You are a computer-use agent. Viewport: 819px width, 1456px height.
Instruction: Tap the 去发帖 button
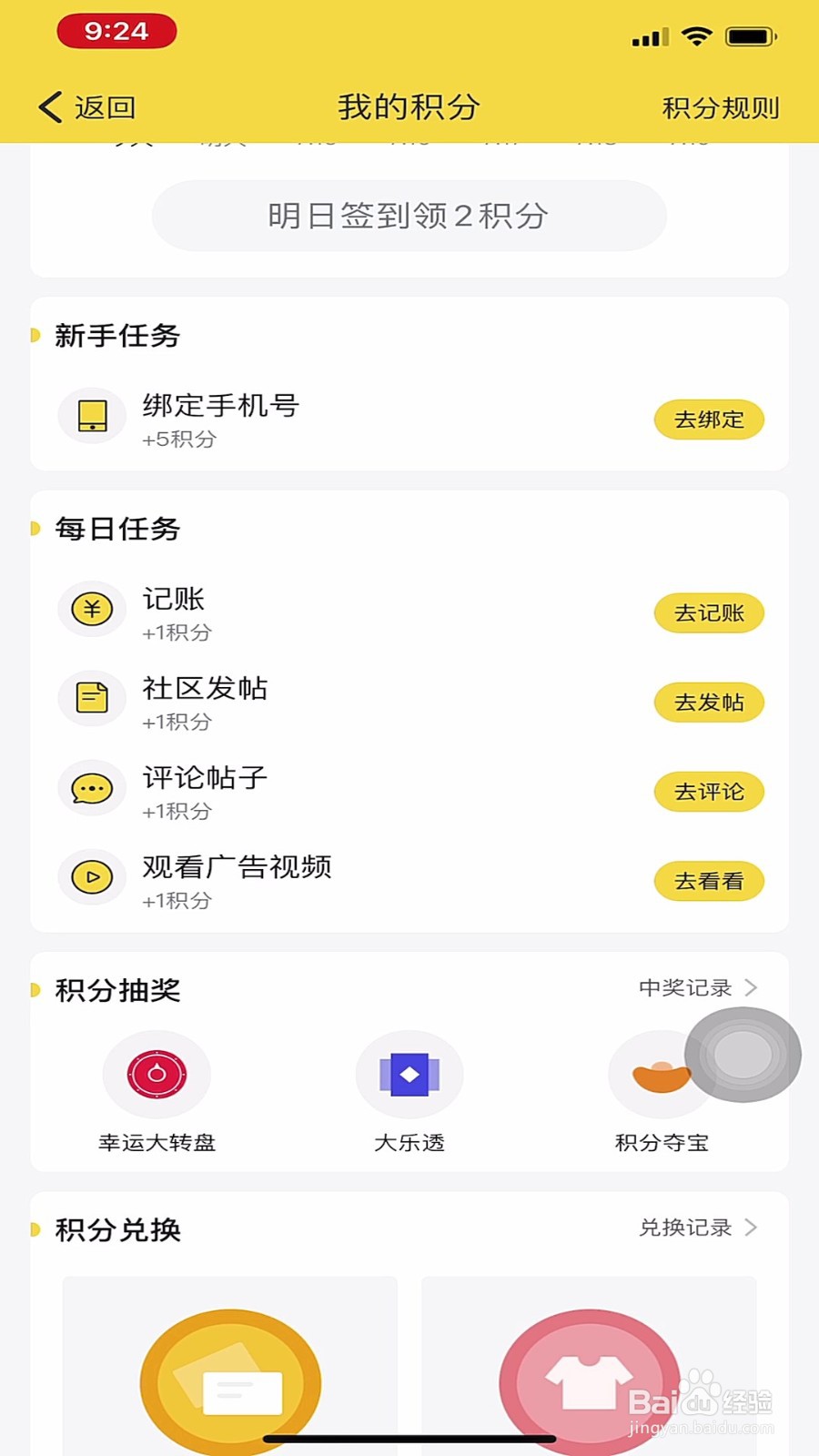709,703
